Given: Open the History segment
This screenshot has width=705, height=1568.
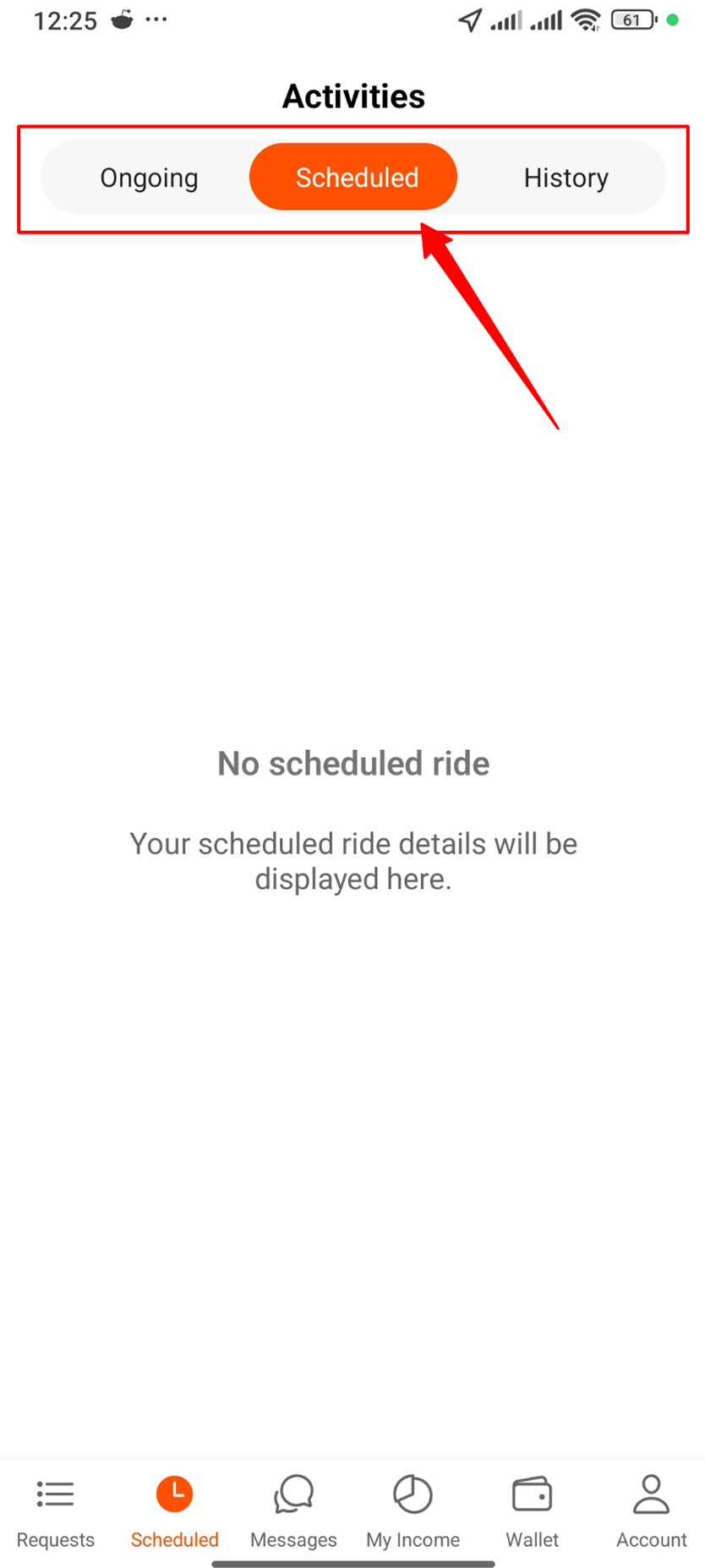Looking at the screenshot, I should click(x=566, y=178).
